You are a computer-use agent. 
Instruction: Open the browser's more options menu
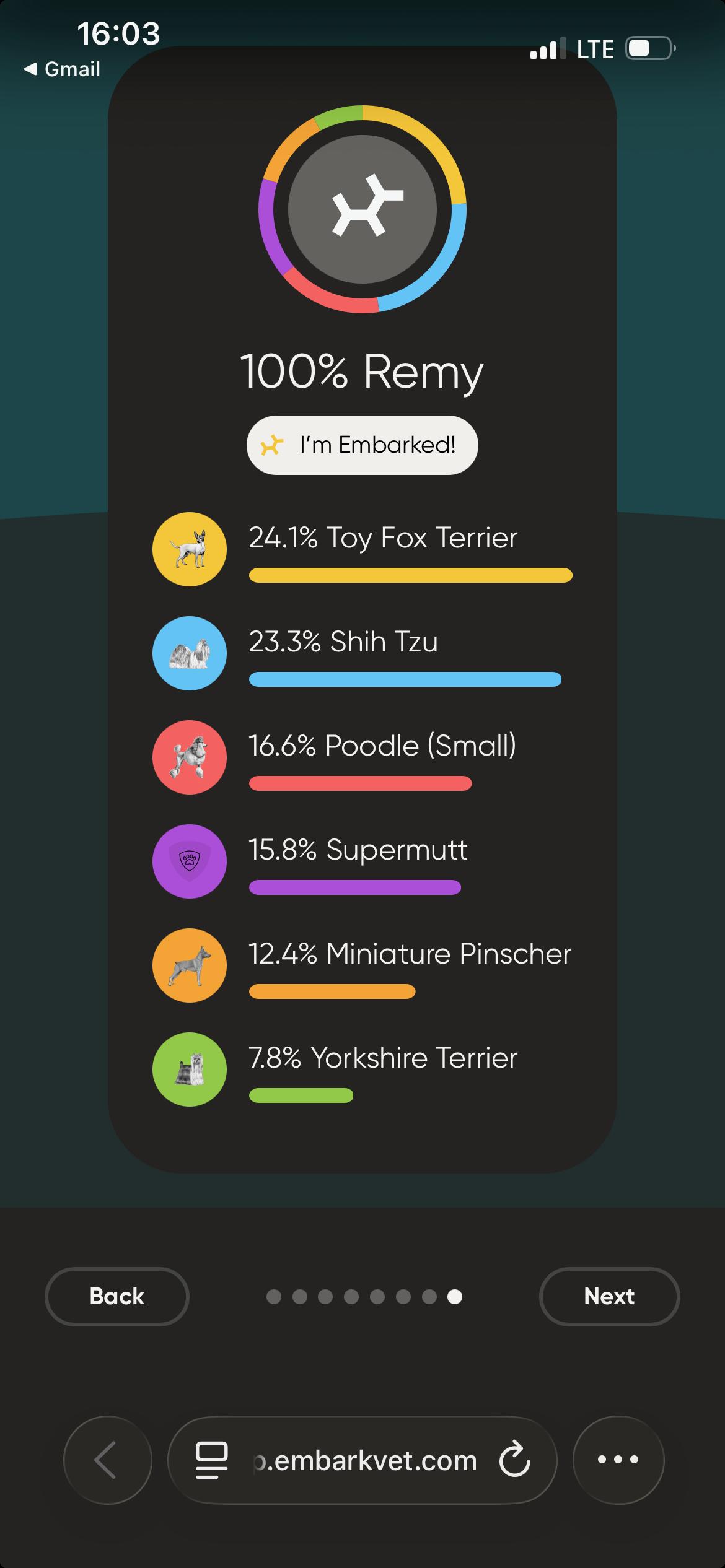[618, 1460]
